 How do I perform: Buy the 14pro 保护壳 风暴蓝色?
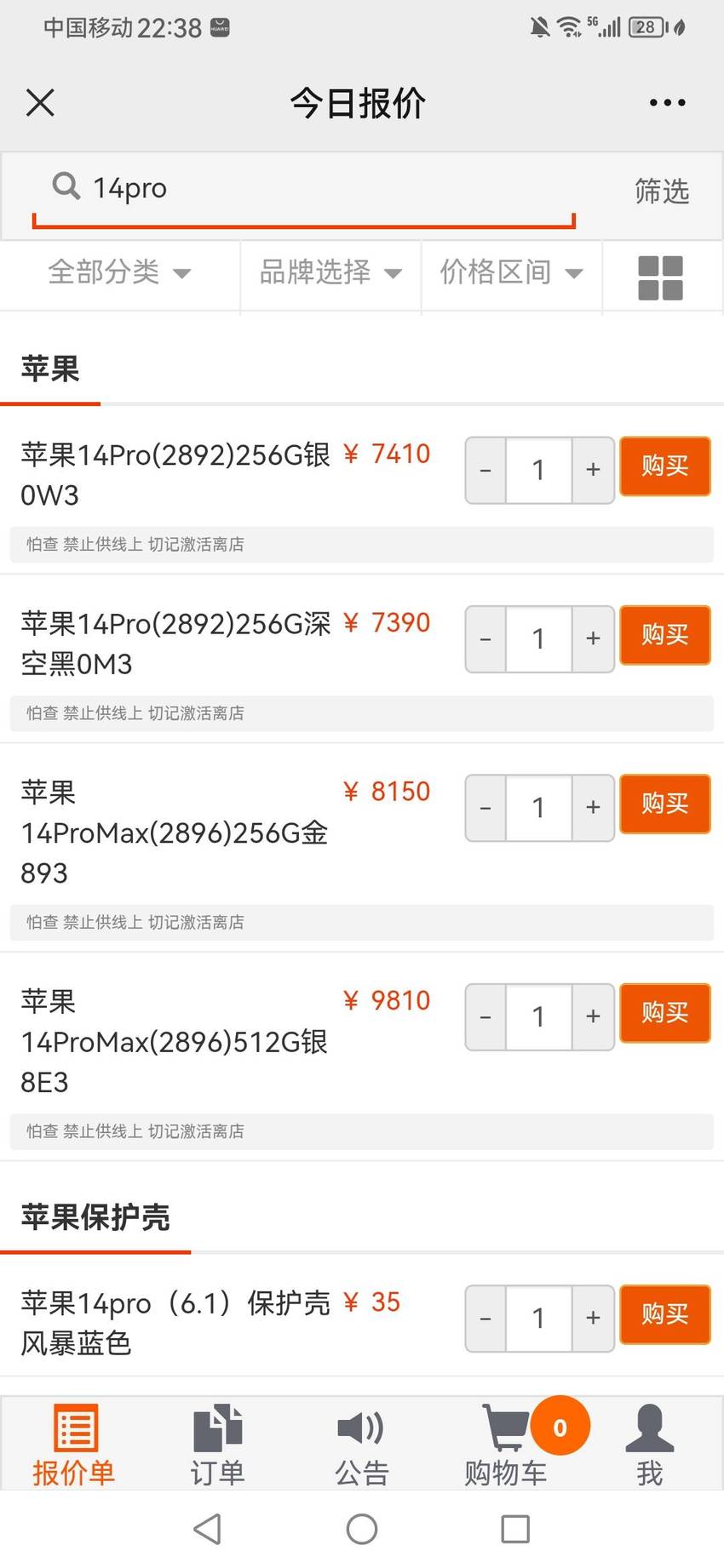[664, 1314]
